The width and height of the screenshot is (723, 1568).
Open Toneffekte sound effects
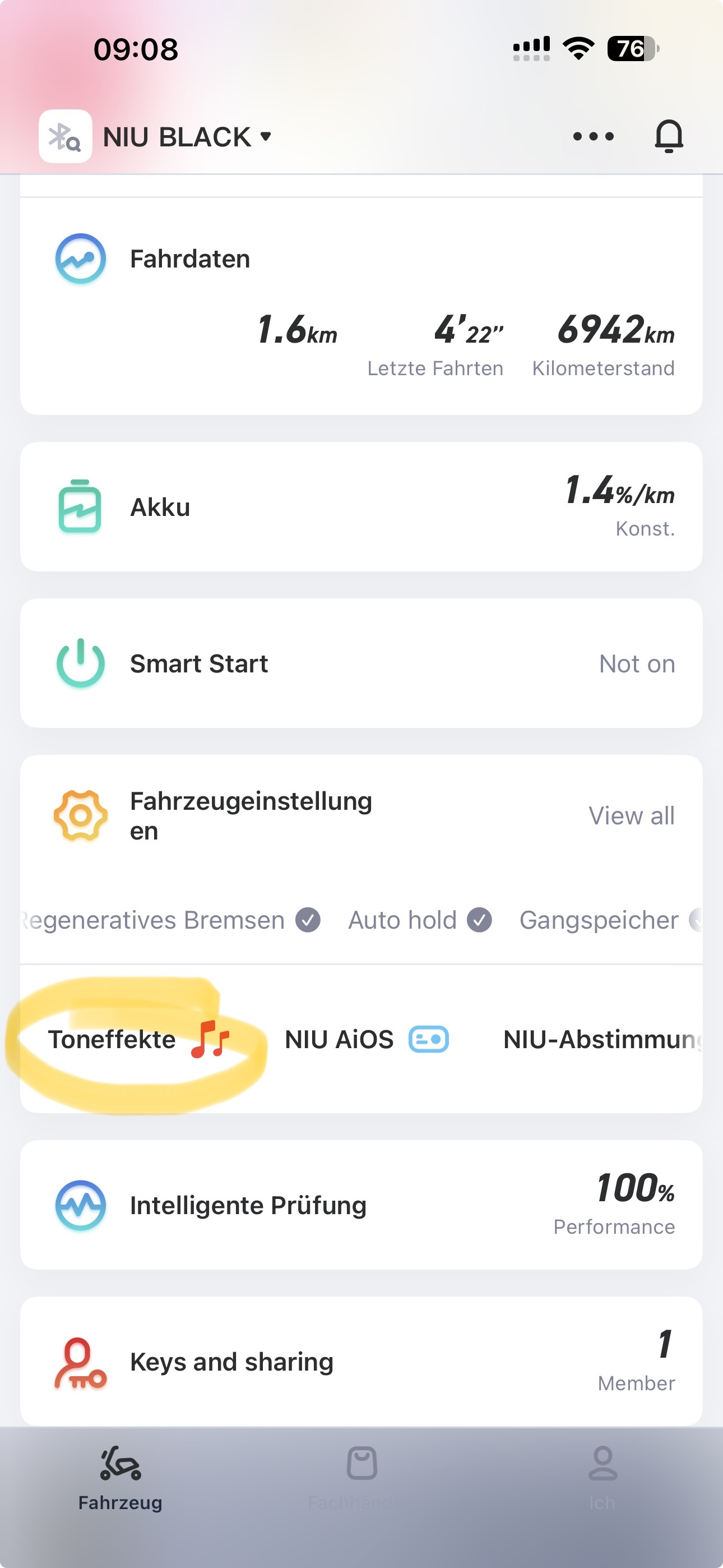point(140,1039)
